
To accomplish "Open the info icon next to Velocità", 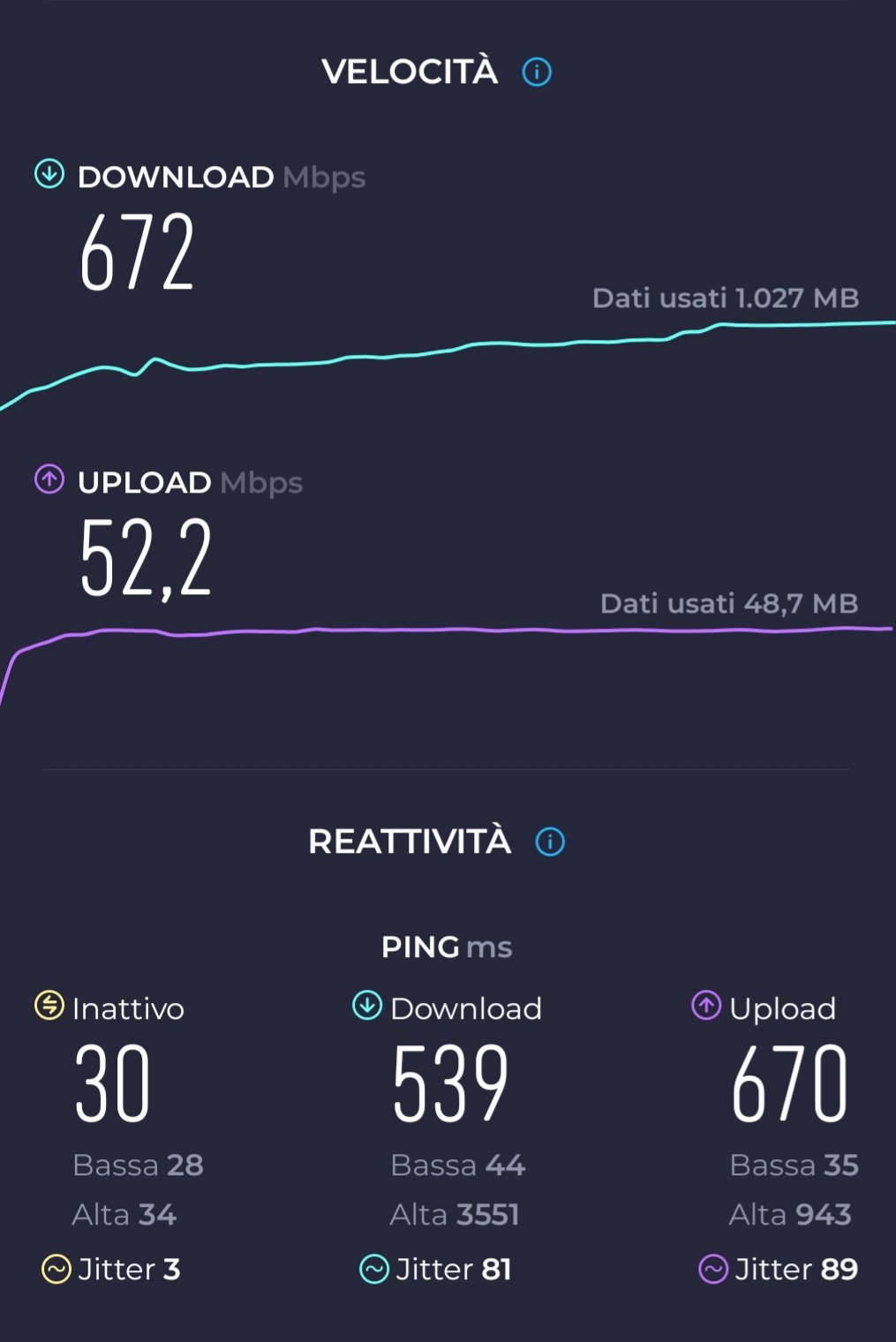I will coord(537,72).
